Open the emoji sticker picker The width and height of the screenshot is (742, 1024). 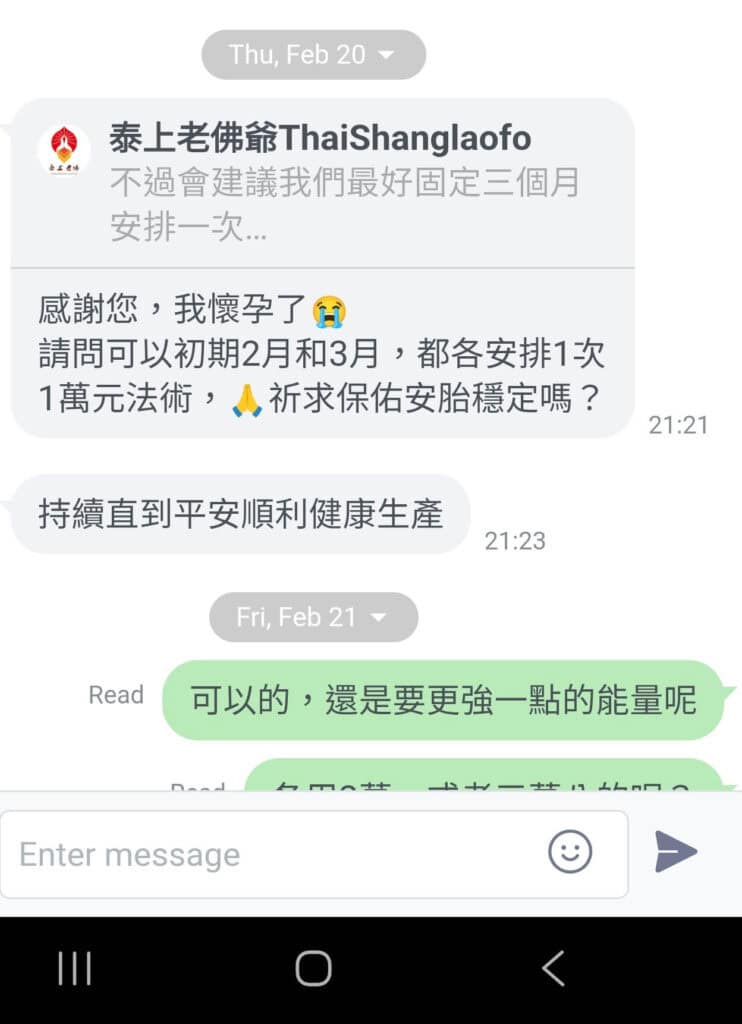click(570, 853)
